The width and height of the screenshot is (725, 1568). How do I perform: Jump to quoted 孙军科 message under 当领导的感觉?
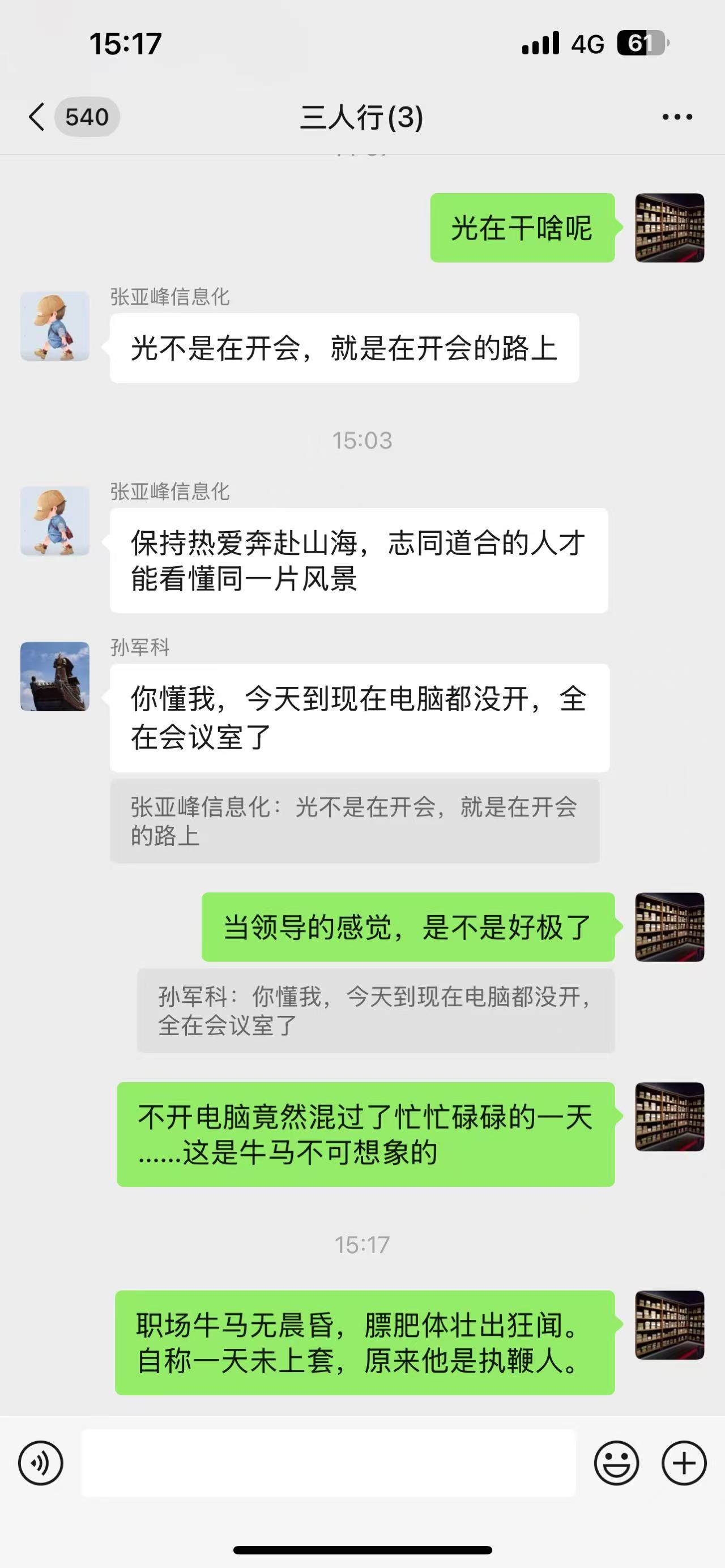tap(376, 1010)
